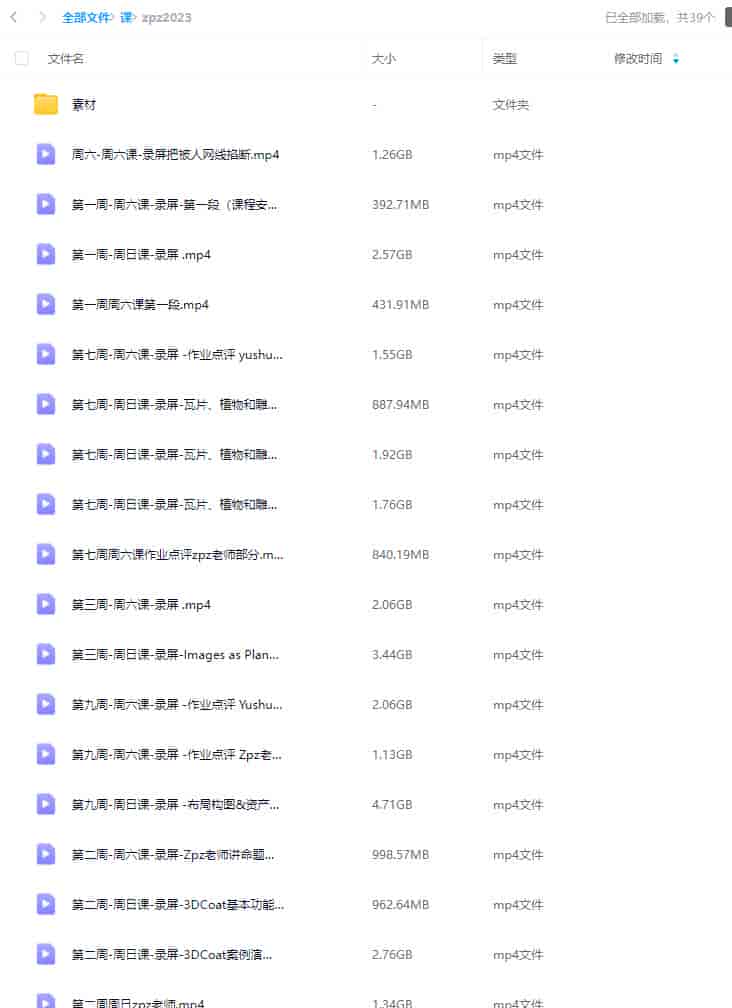Open the 素材 folder

pos(84,105)
